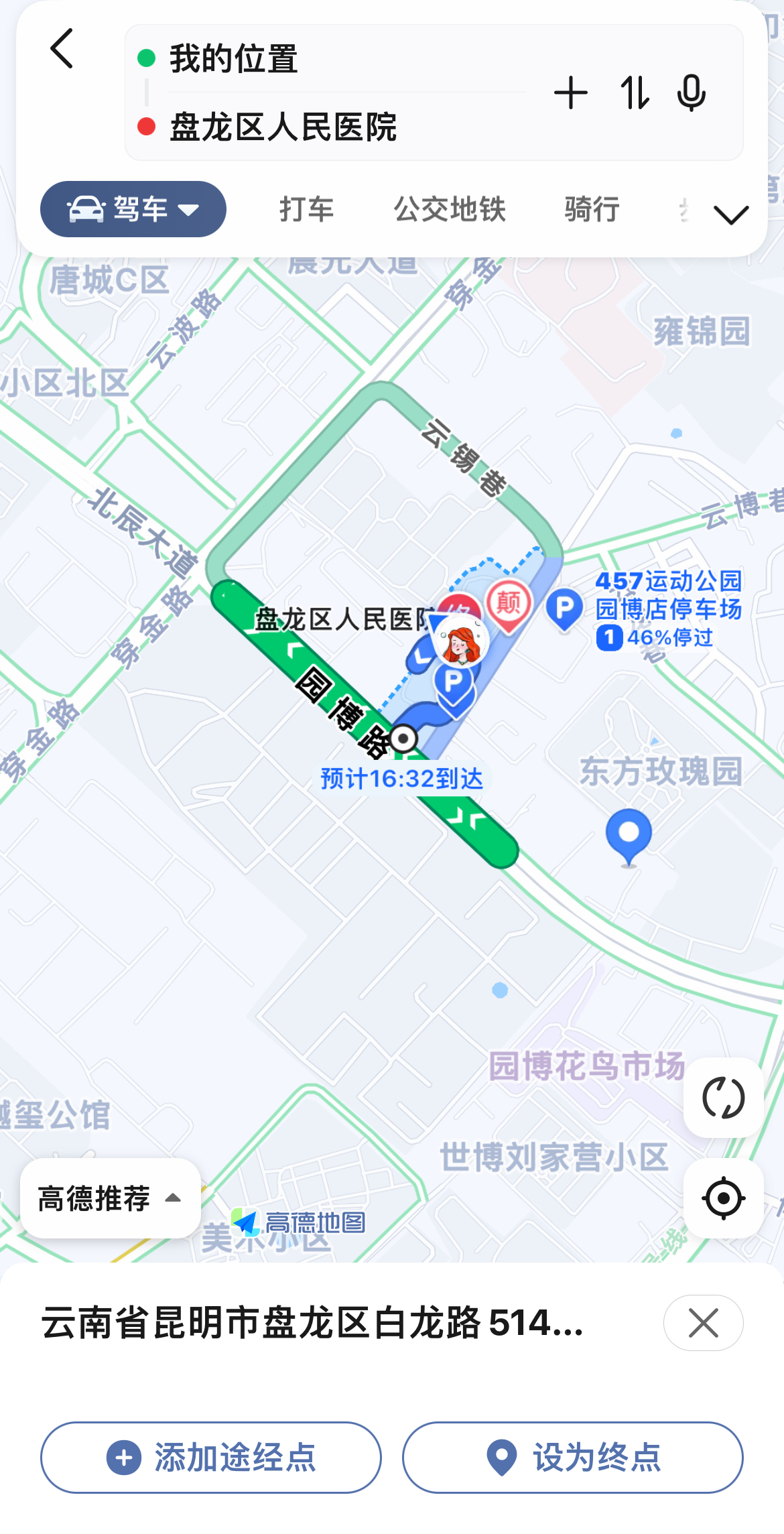This screenshot has height=1534, width=784.
Task: Open the 驾车 mode dropdown
Action: coord(133,210)
